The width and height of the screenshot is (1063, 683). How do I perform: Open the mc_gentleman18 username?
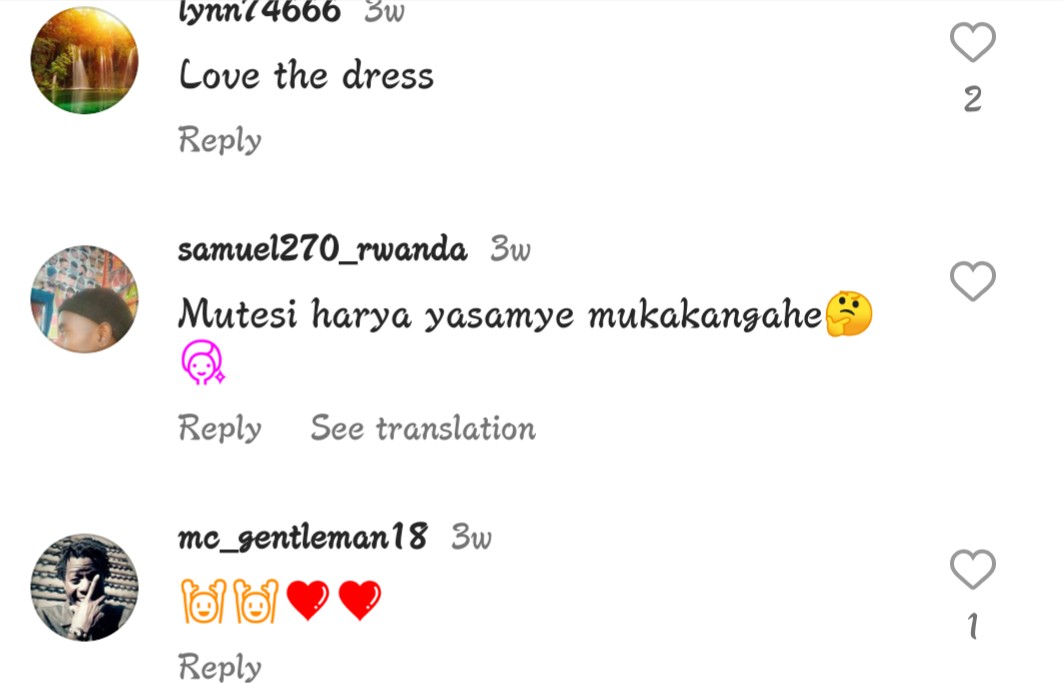click(302, 538)
